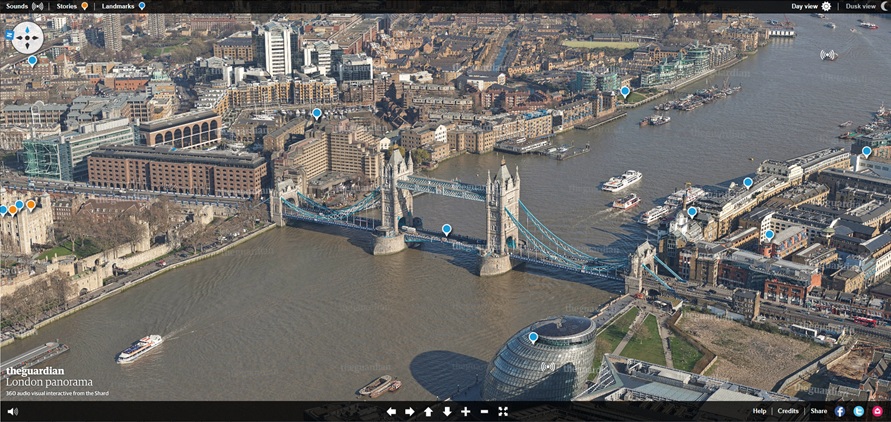The image size is (891, 422).
Task: Zoom out with the minus button
Action: point(484,411)
